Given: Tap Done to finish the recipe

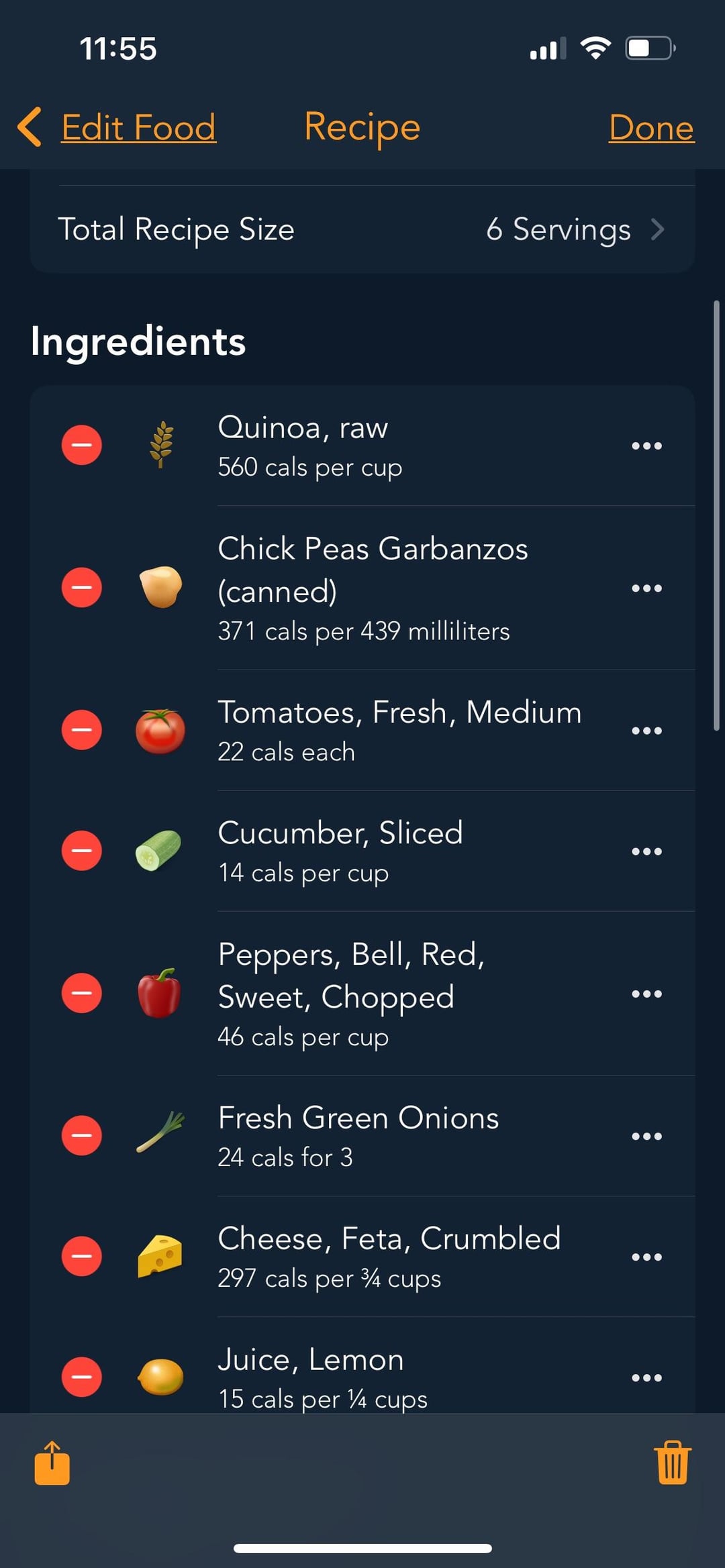Looking at the screenshot, I should (x=650, y=127).
